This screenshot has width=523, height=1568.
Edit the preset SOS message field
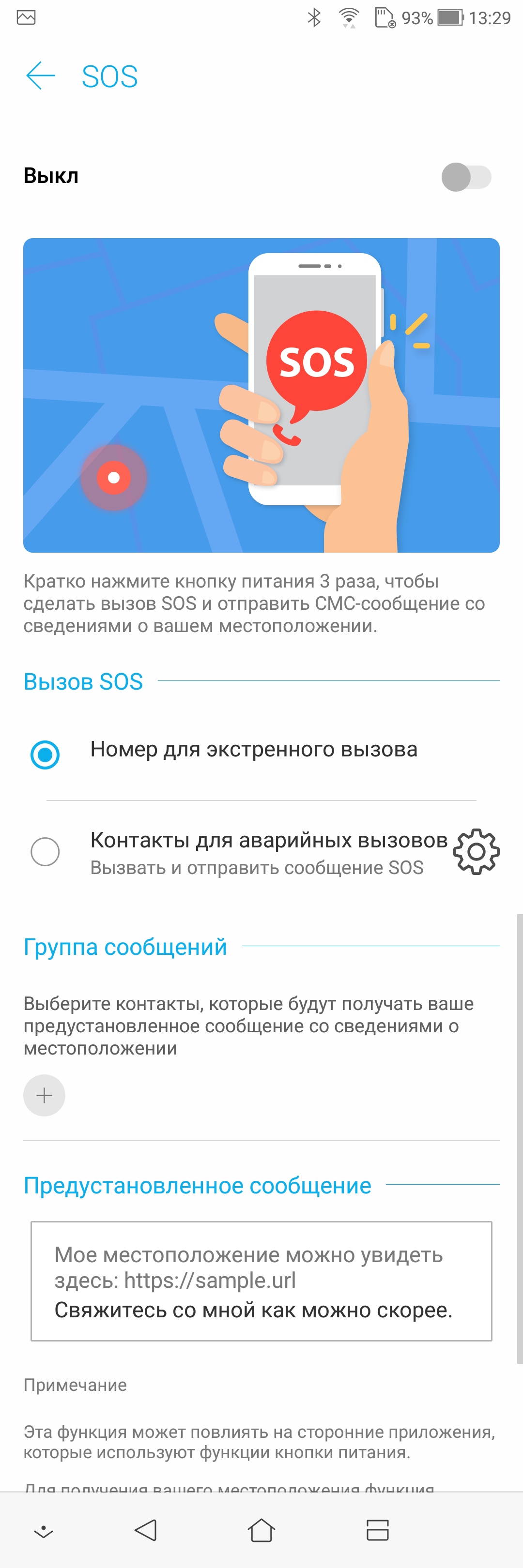pyautogui.click(x=261, y=1282)
